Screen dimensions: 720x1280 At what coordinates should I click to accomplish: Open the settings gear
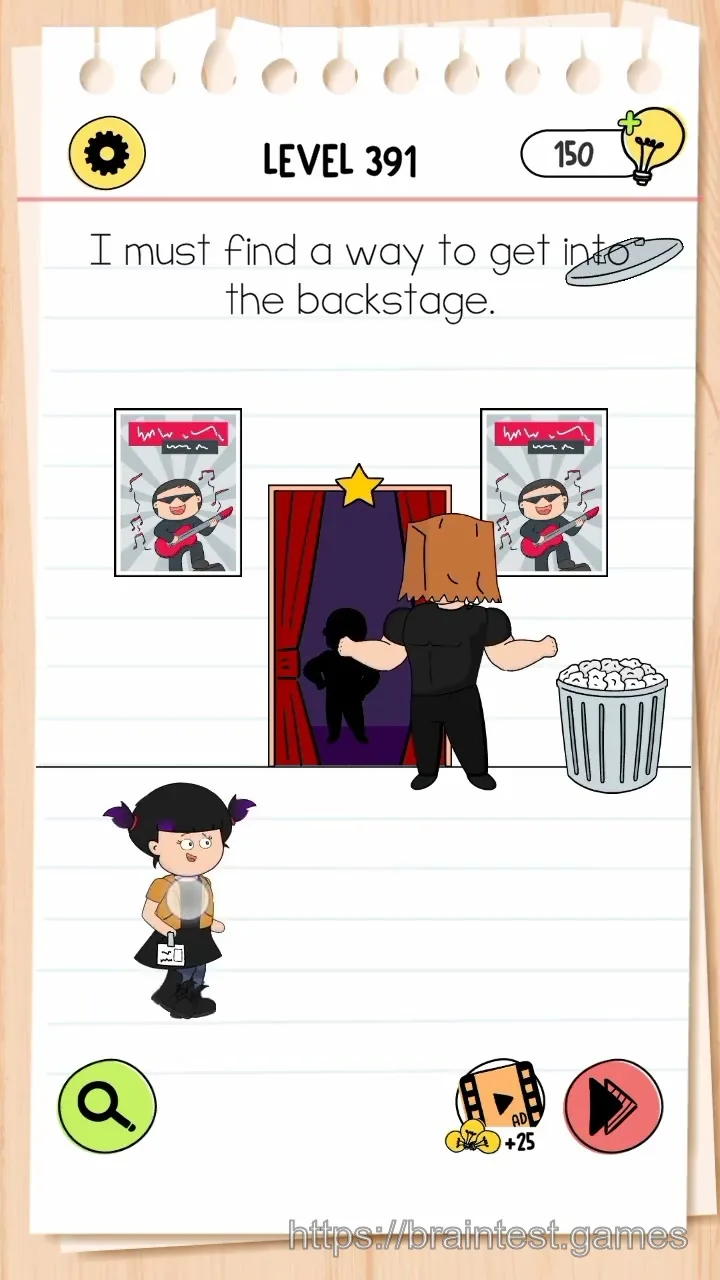[107, 153]
